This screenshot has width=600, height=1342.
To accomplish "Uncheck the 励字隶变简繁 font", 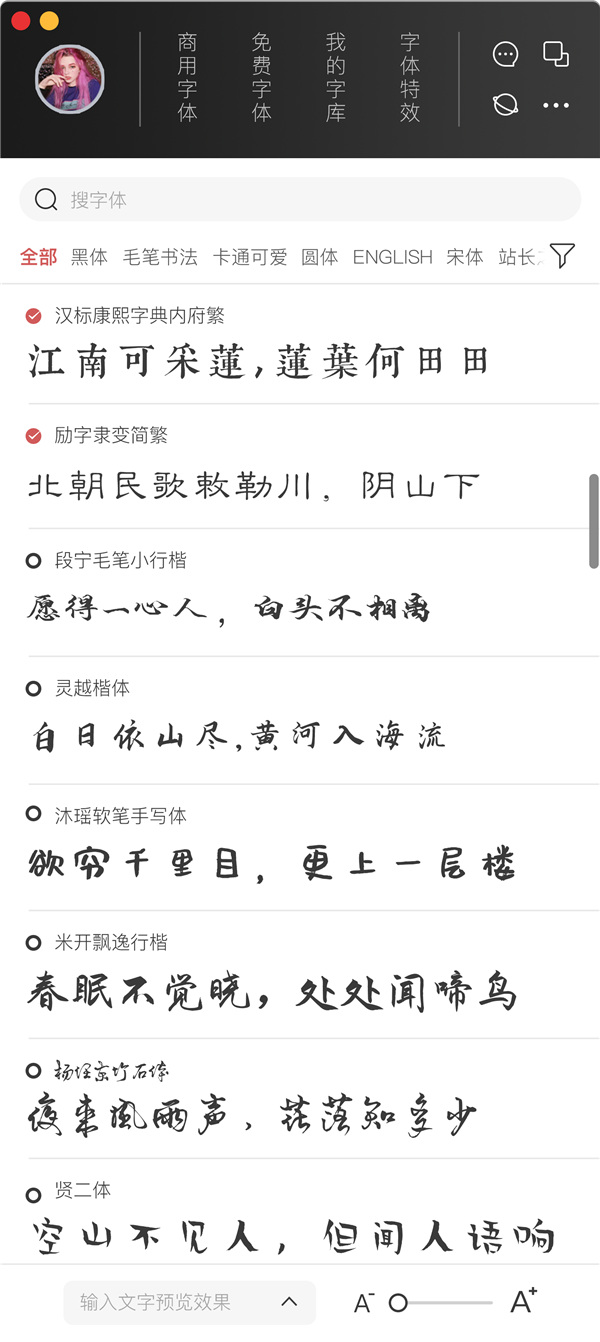I will point(34,435).
